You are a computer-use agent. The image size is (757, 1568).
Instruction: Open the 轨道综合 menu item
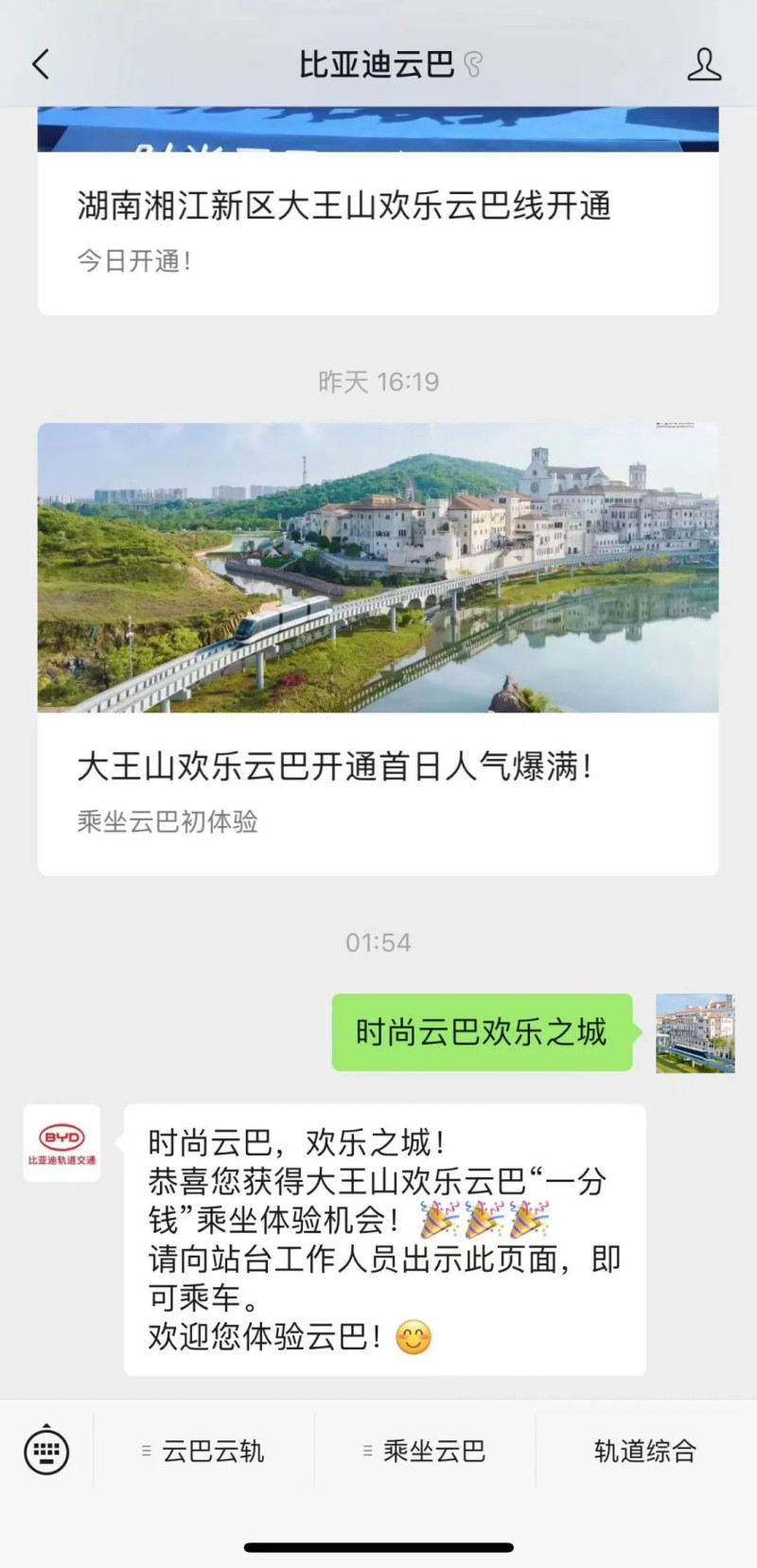tap(645, 1450)
